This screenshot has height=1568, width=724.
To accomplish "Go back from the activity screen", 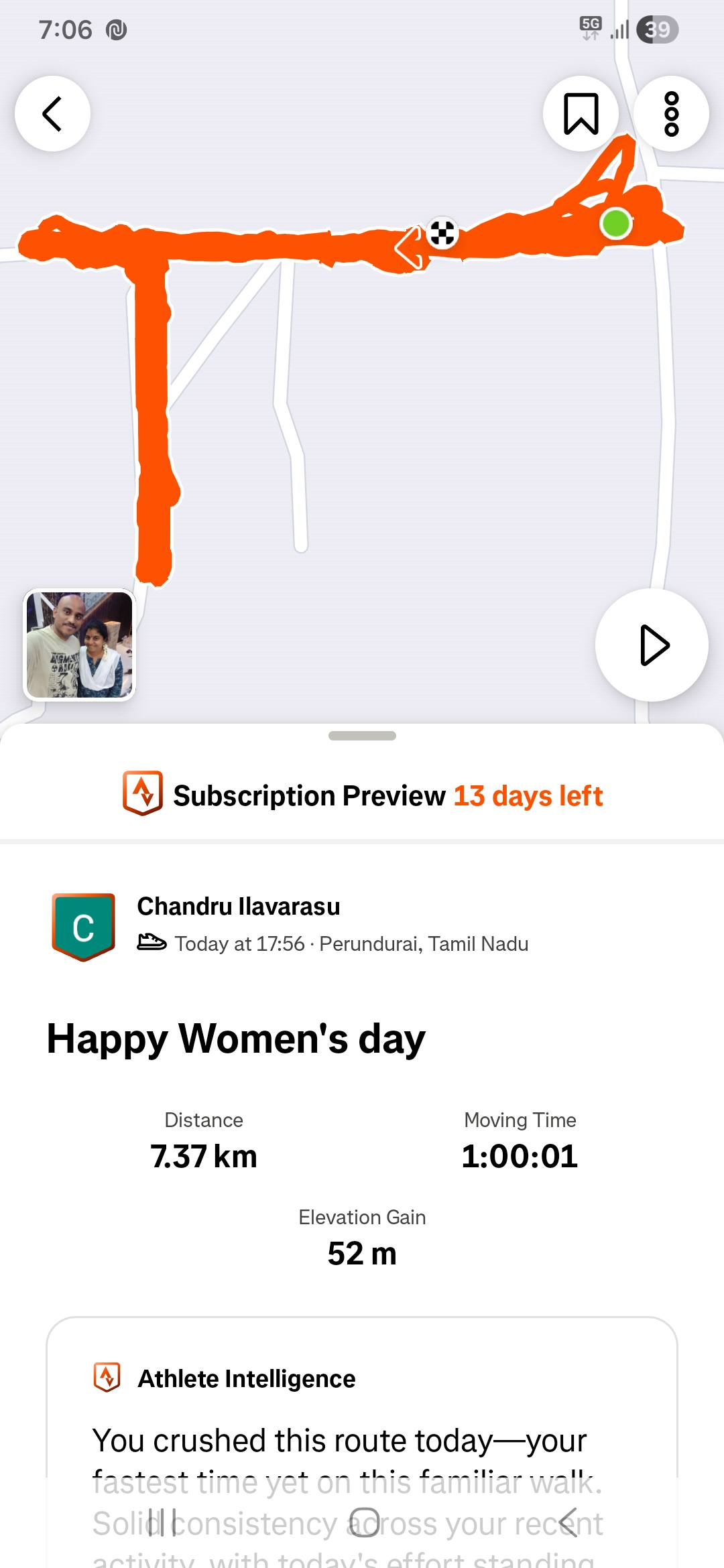I will point(52,114).
